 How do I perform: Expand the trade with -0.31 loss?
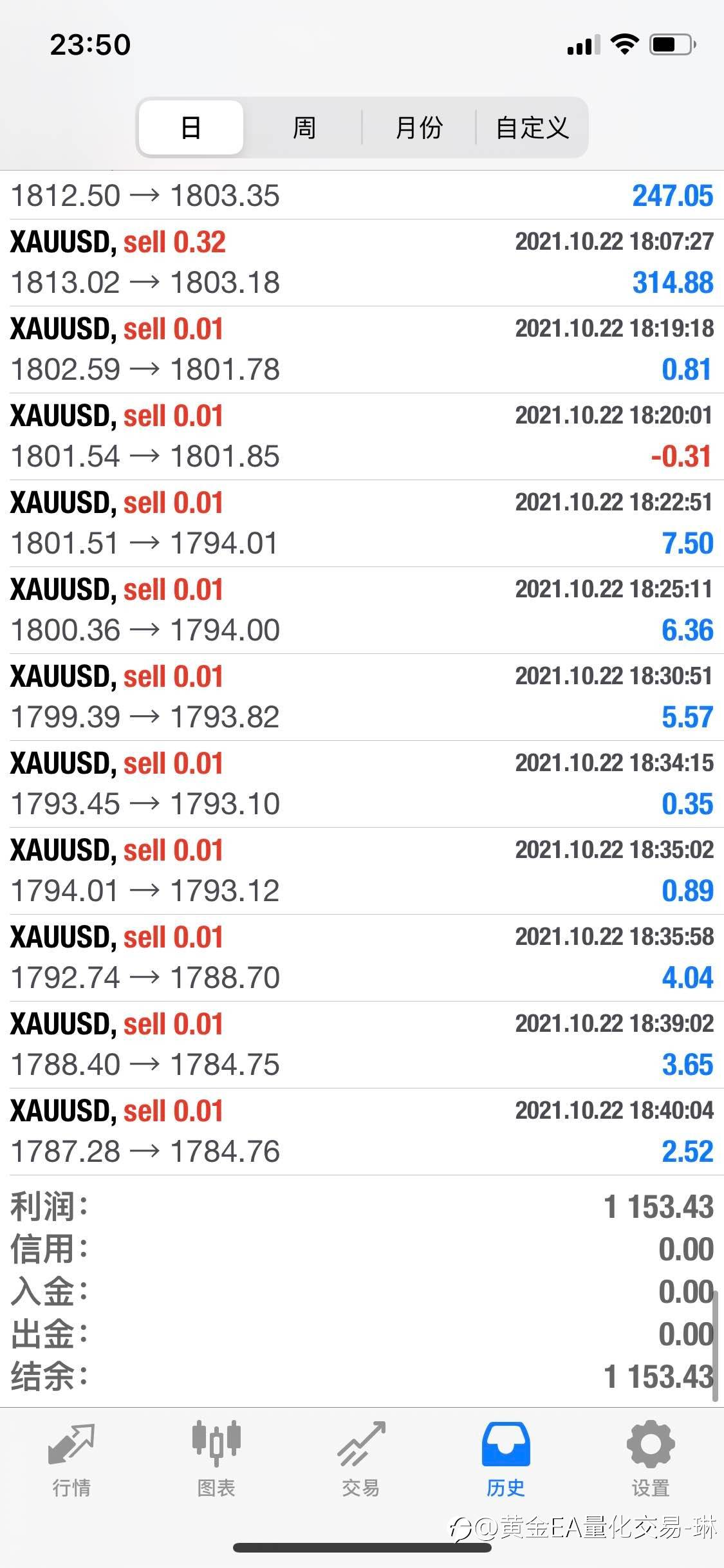[362, 436]
